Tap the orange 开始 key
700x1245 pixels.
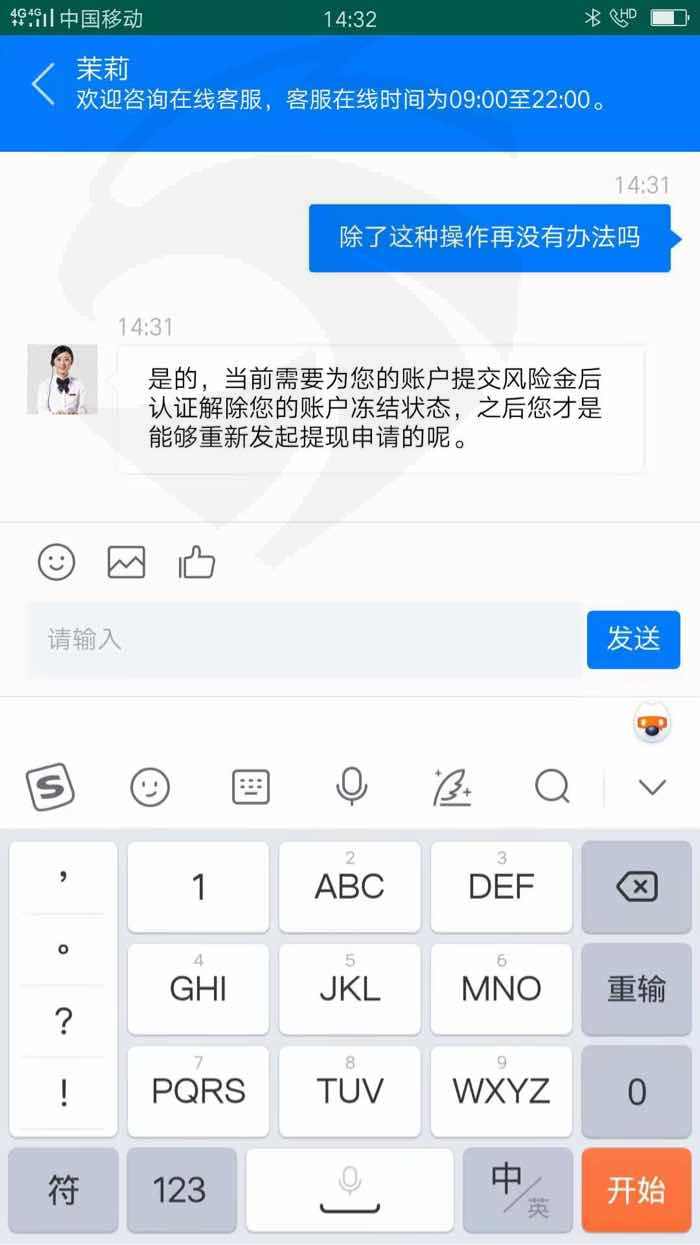tap(636, 1190)
